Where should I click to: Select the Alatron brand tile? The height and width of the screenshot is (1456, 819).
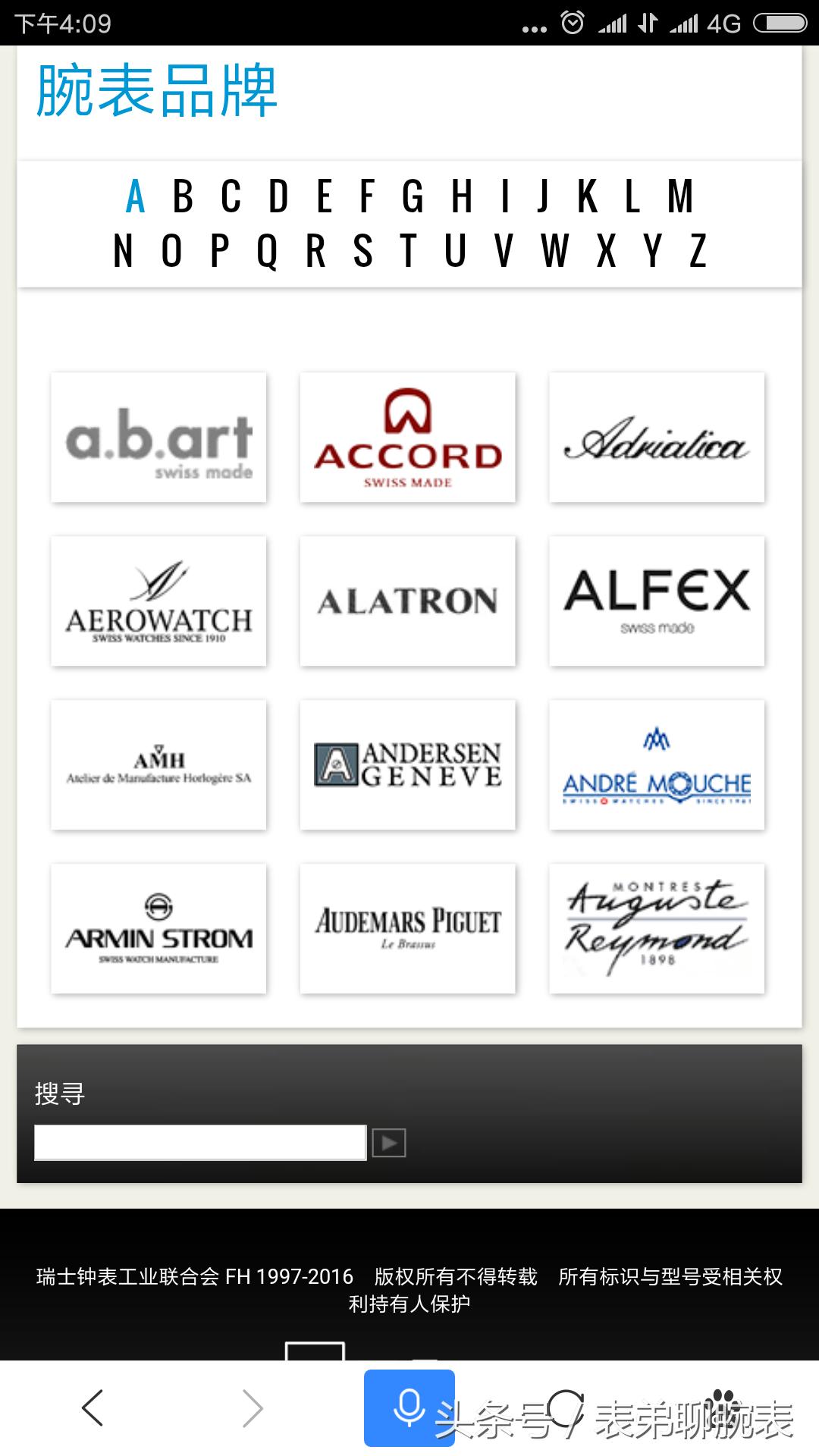(408, 601)
